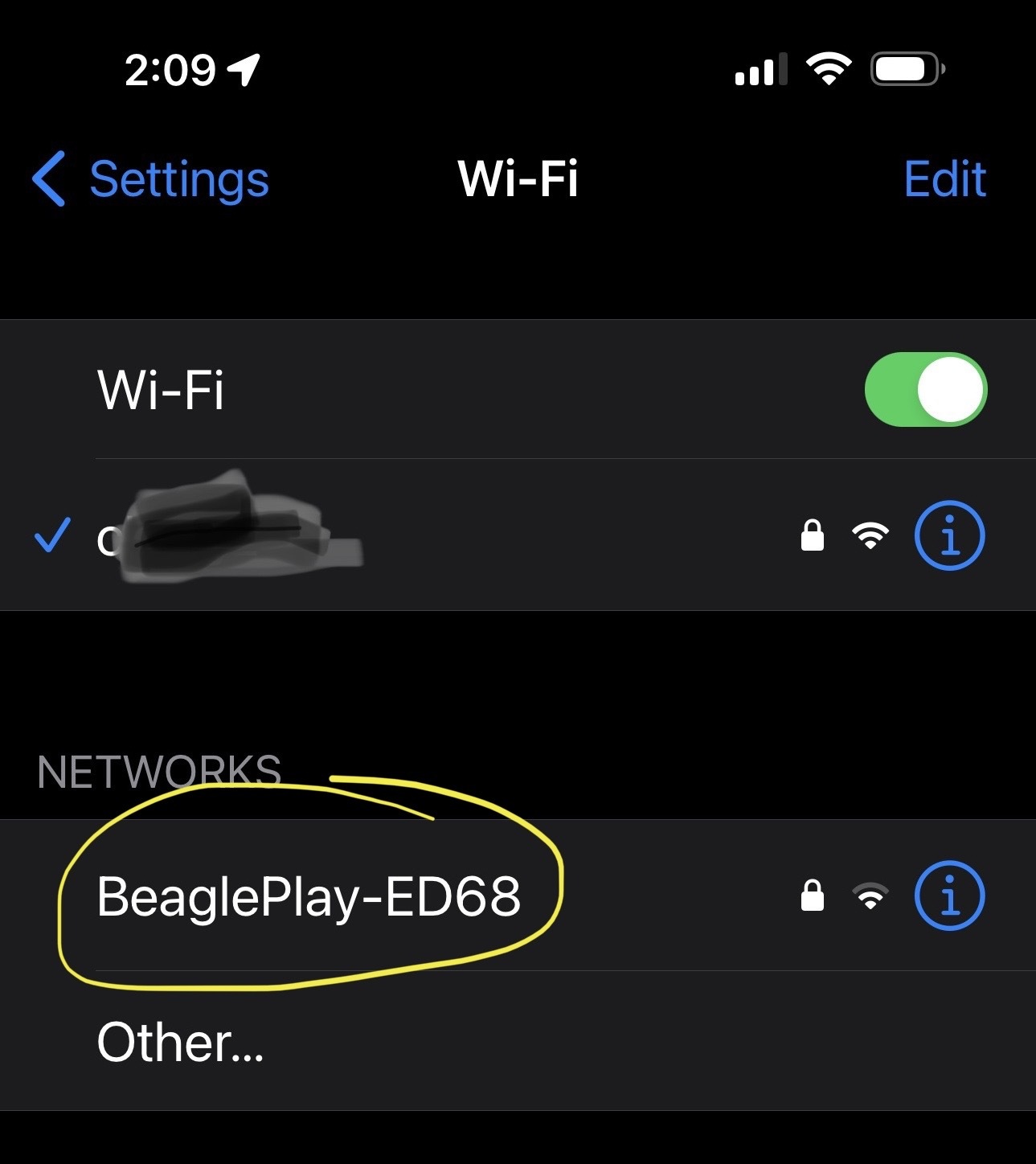Tap the green Wi-Fi switch

coord(926,390)
